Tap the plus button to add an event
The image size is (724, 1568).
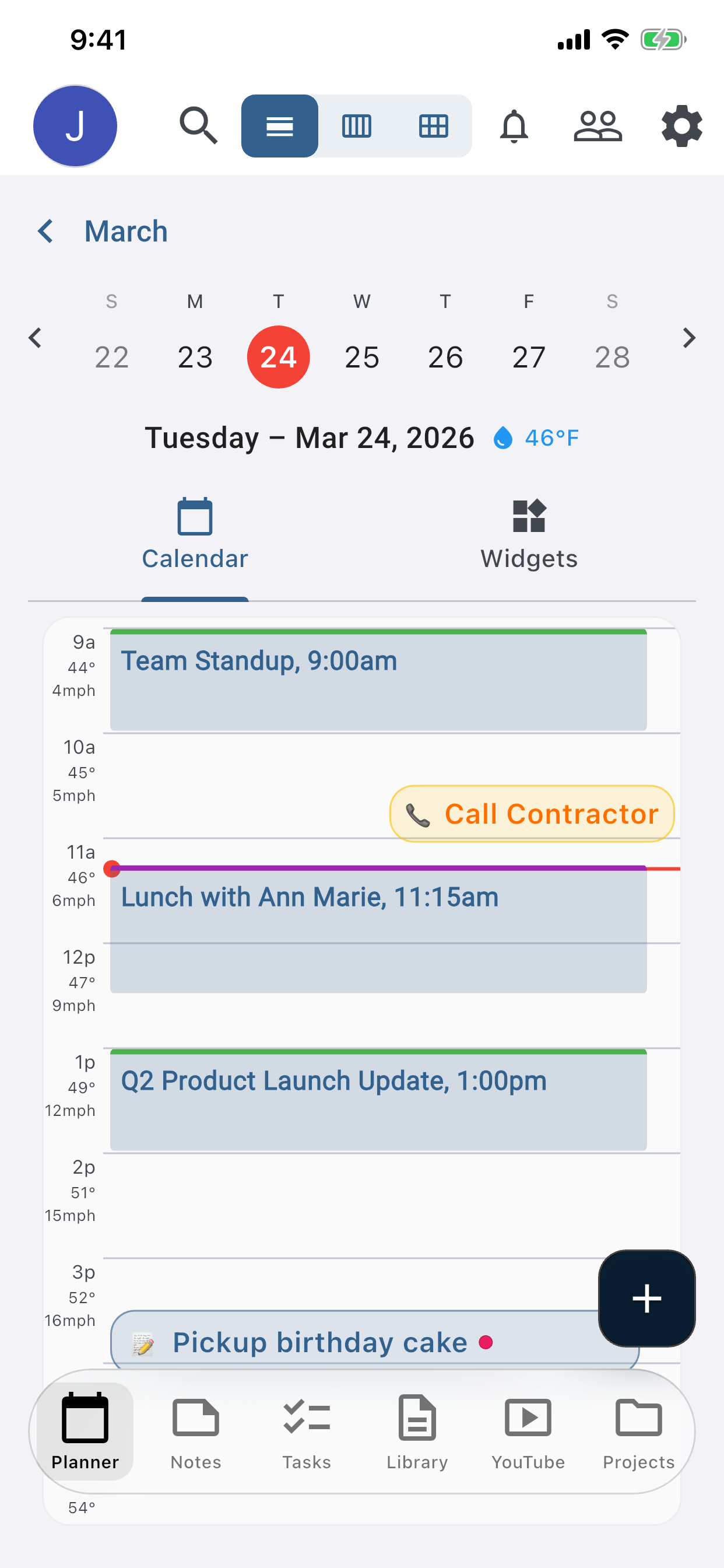tap(646, 1298)
